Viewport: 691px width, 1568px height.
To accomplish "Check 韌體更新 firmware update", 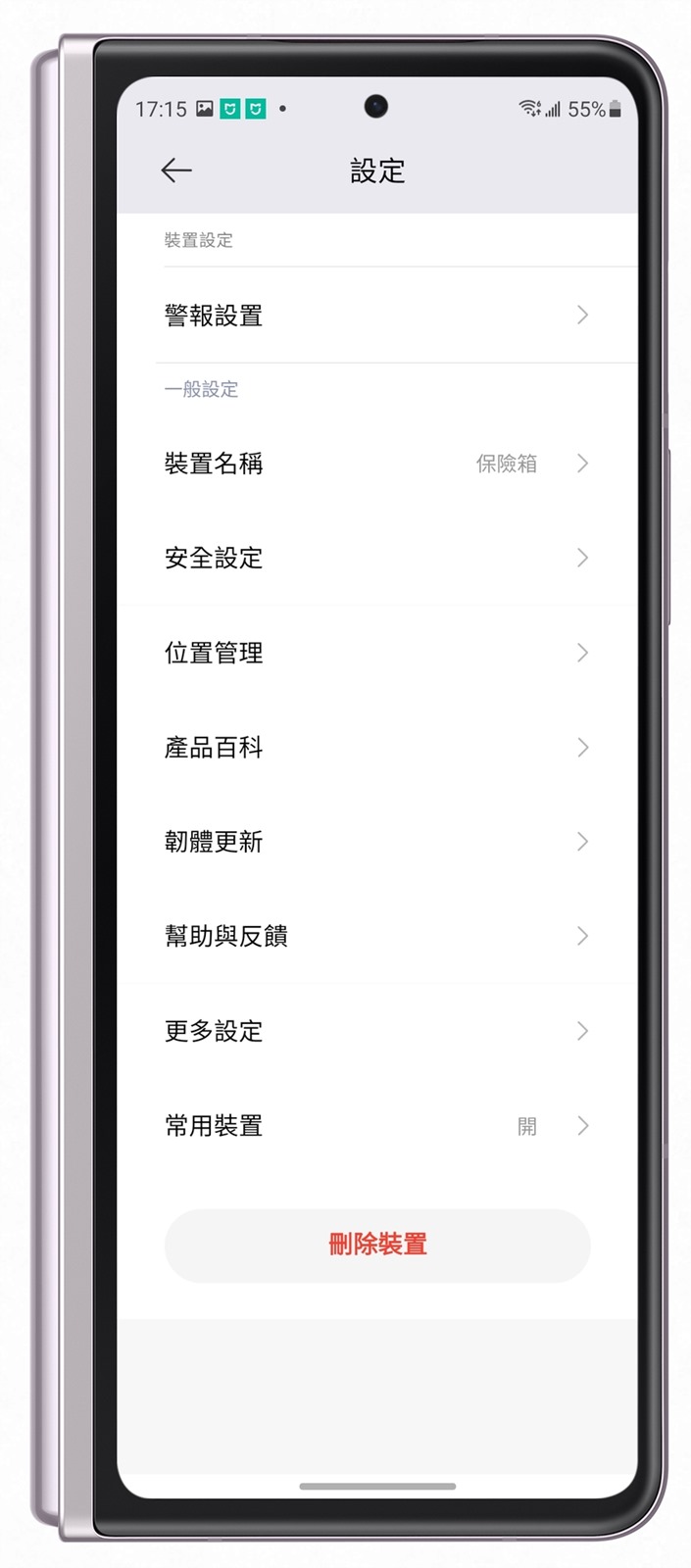I will coord(376,842).
